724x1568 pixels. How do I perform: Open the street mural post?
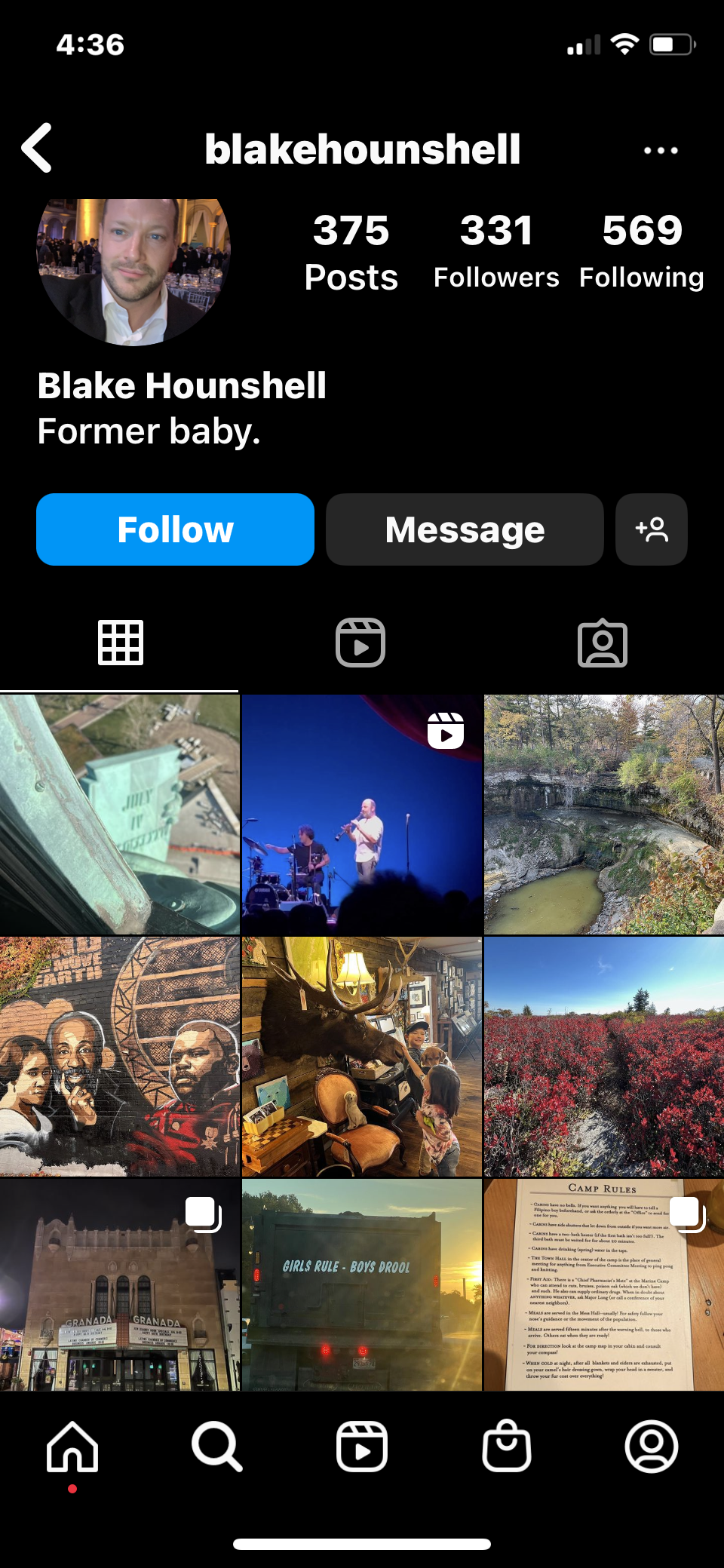[120, 1057]
